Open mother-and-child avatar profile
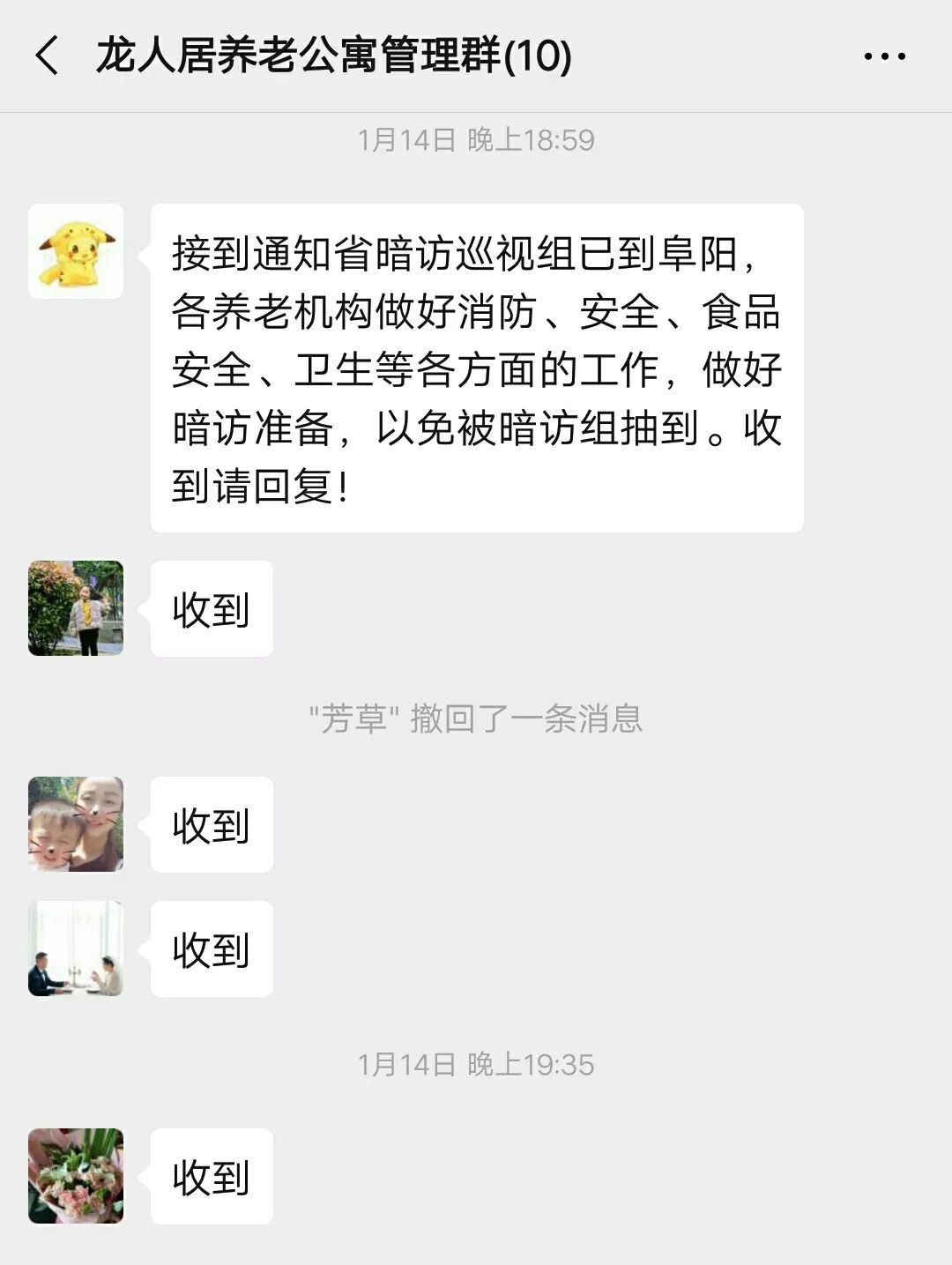 (x=76, y=824)
